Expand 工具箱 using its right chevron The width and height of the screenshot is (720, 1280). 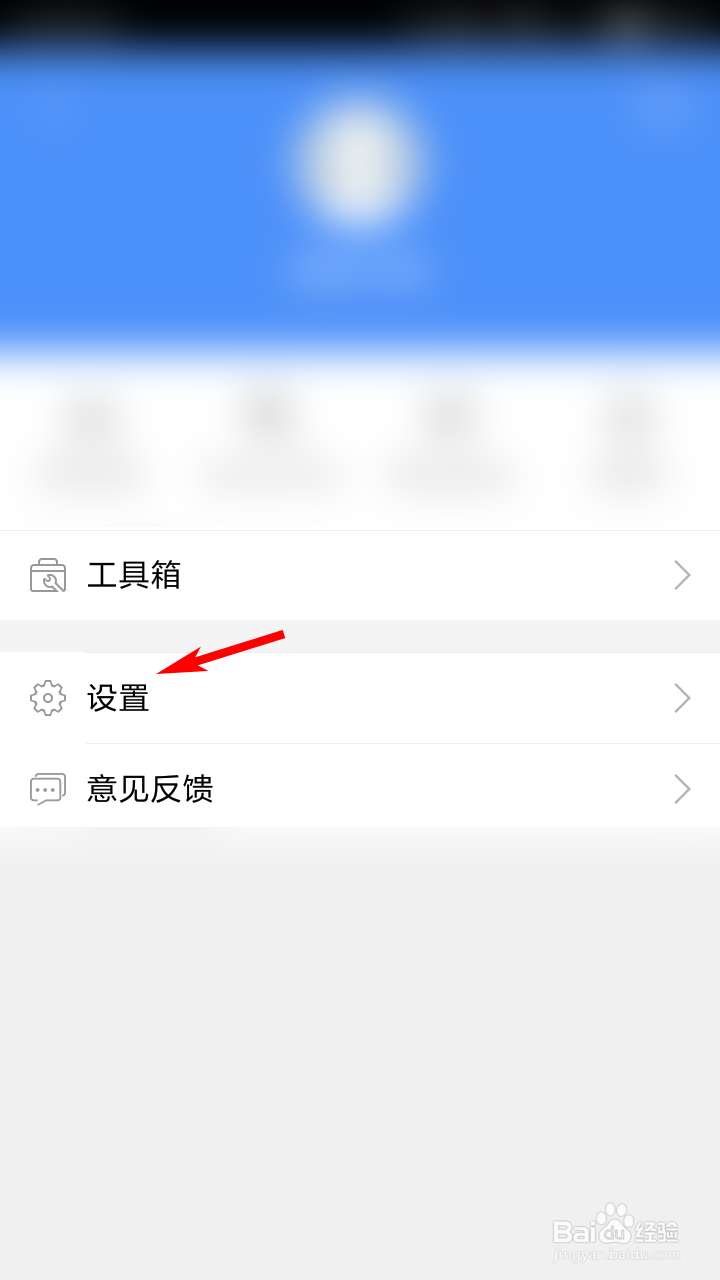(x=682, y=576)
